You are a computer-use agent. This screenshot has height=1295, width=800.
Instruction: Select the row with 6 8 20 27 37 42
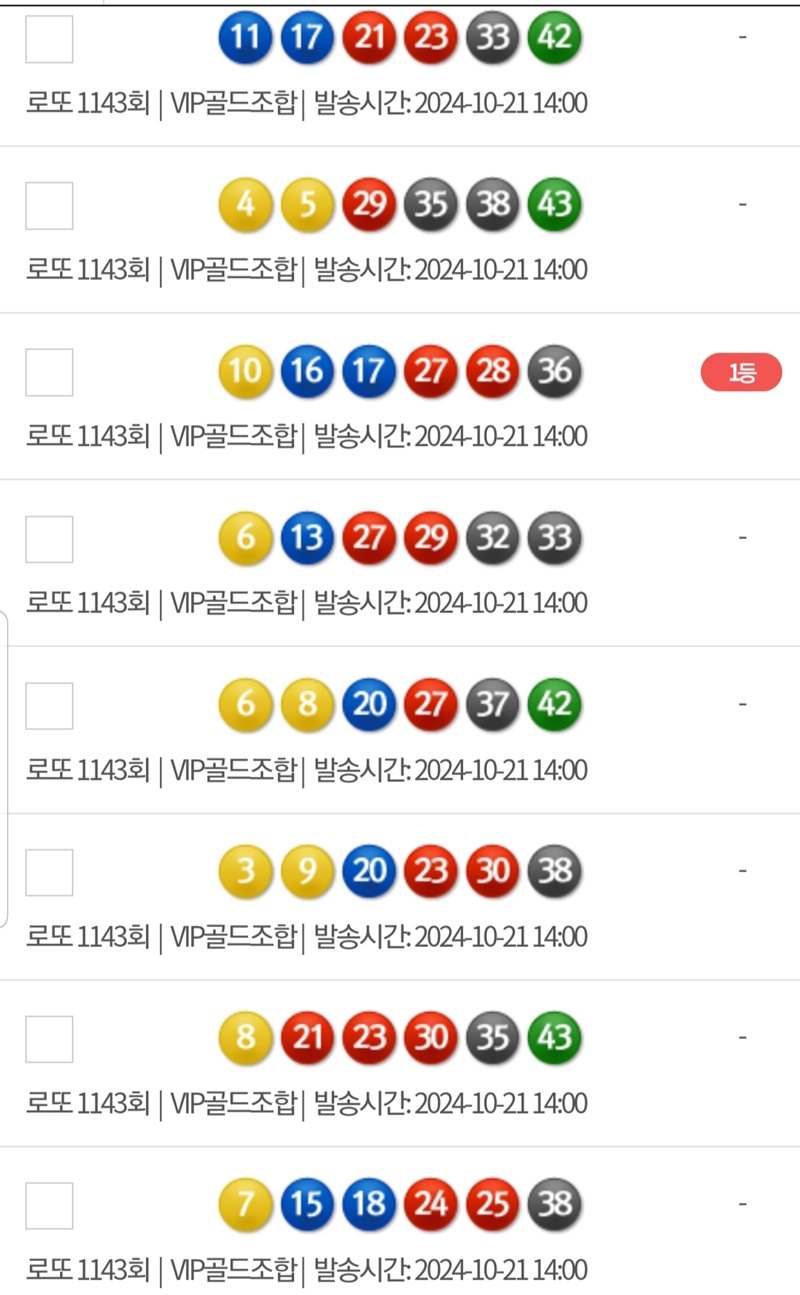49,706
